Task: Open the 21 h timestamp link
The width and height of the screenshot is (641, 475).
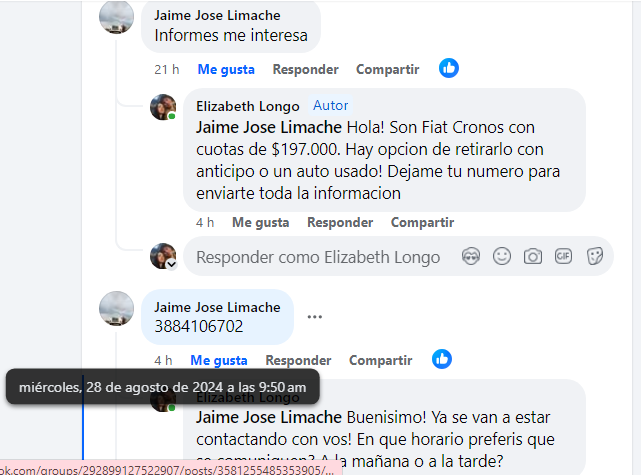Action: click(166, 70)
